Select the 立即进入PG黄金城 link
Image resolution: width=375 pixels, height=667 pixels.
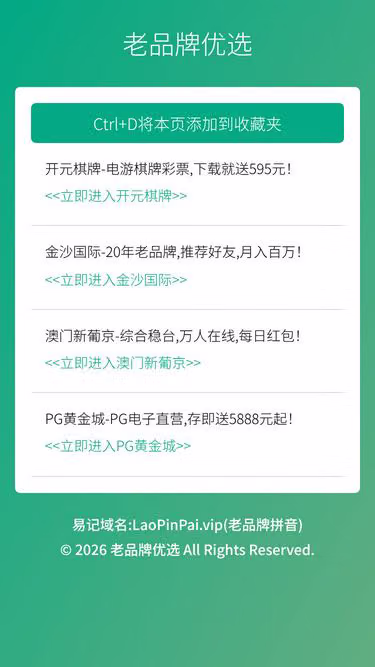[x=118, y=446]
